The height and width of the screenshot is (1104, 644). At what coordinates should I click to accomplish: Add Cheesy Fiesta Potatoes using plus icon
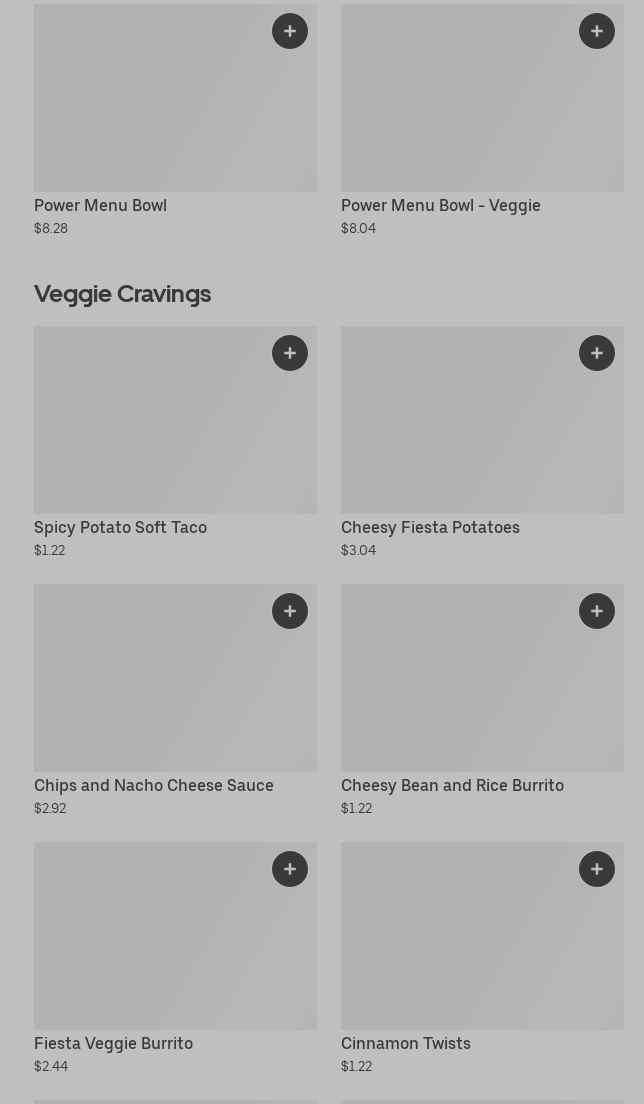(597, 353)
